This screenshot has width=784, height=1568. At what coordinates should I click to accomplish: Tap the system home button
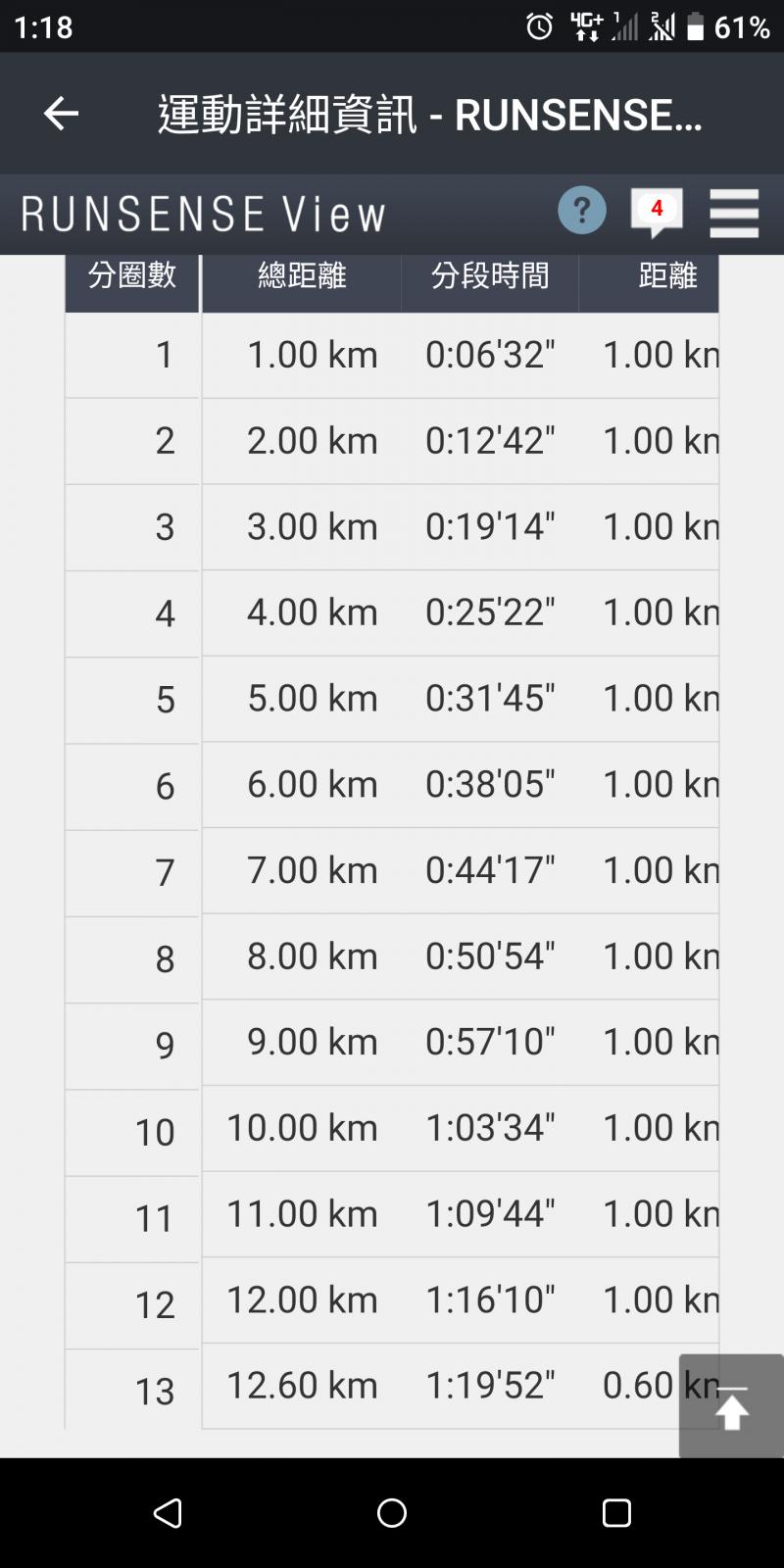pos(392,1513)
